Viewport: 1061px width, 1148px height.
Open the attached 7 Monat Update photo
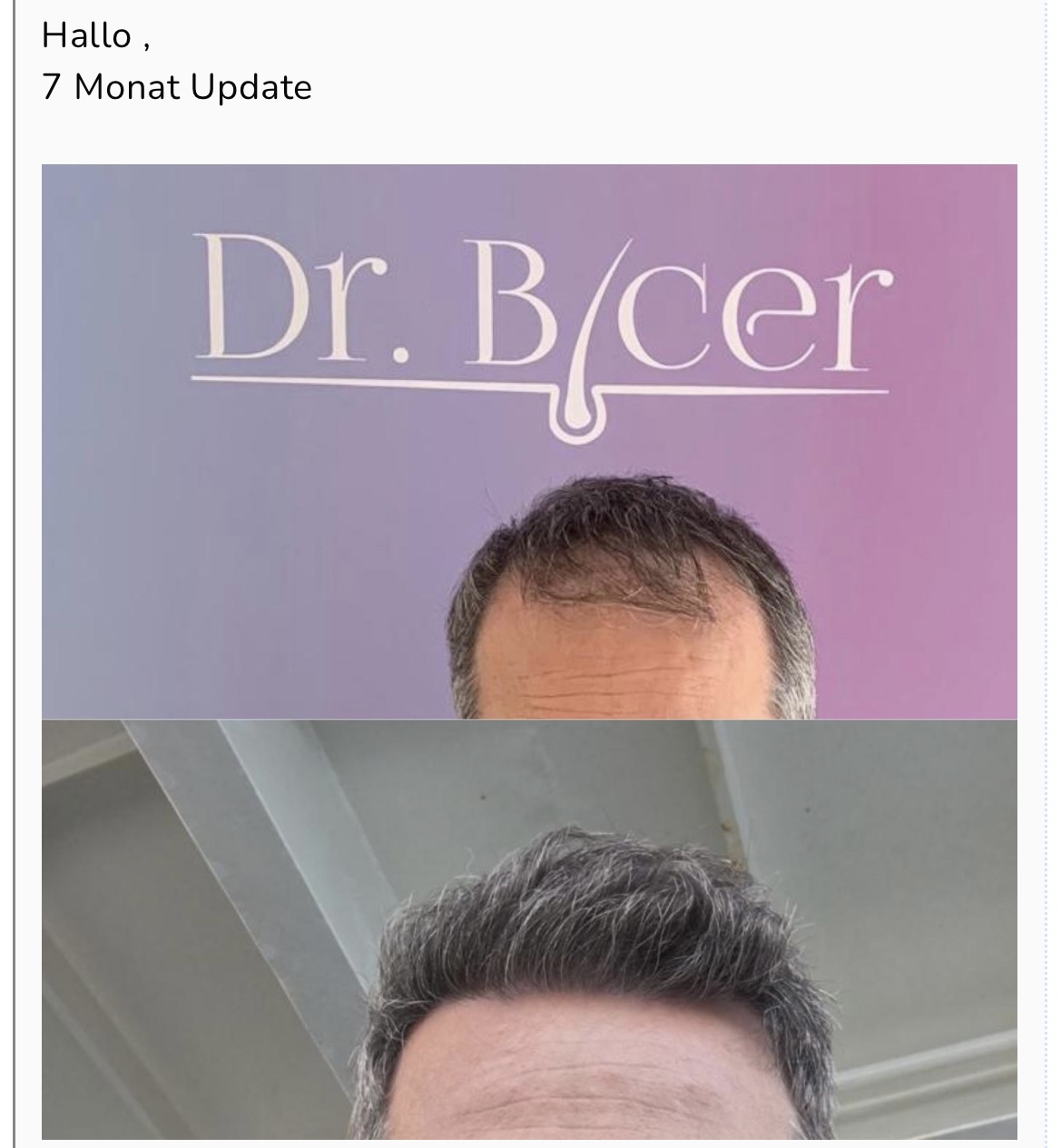[x=529, y=650]
